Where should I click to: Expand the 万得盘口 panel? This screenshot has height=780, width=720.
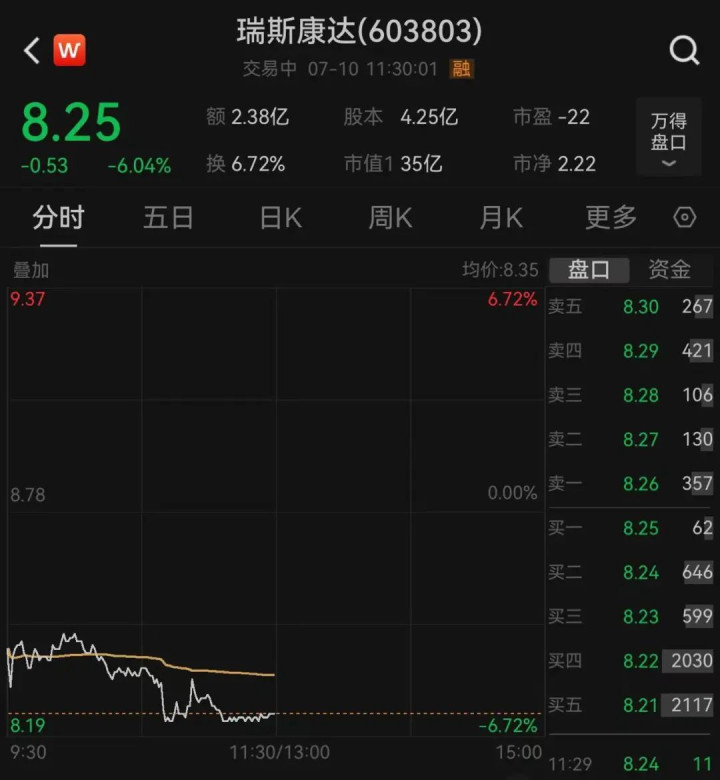(x=669, y=137)
